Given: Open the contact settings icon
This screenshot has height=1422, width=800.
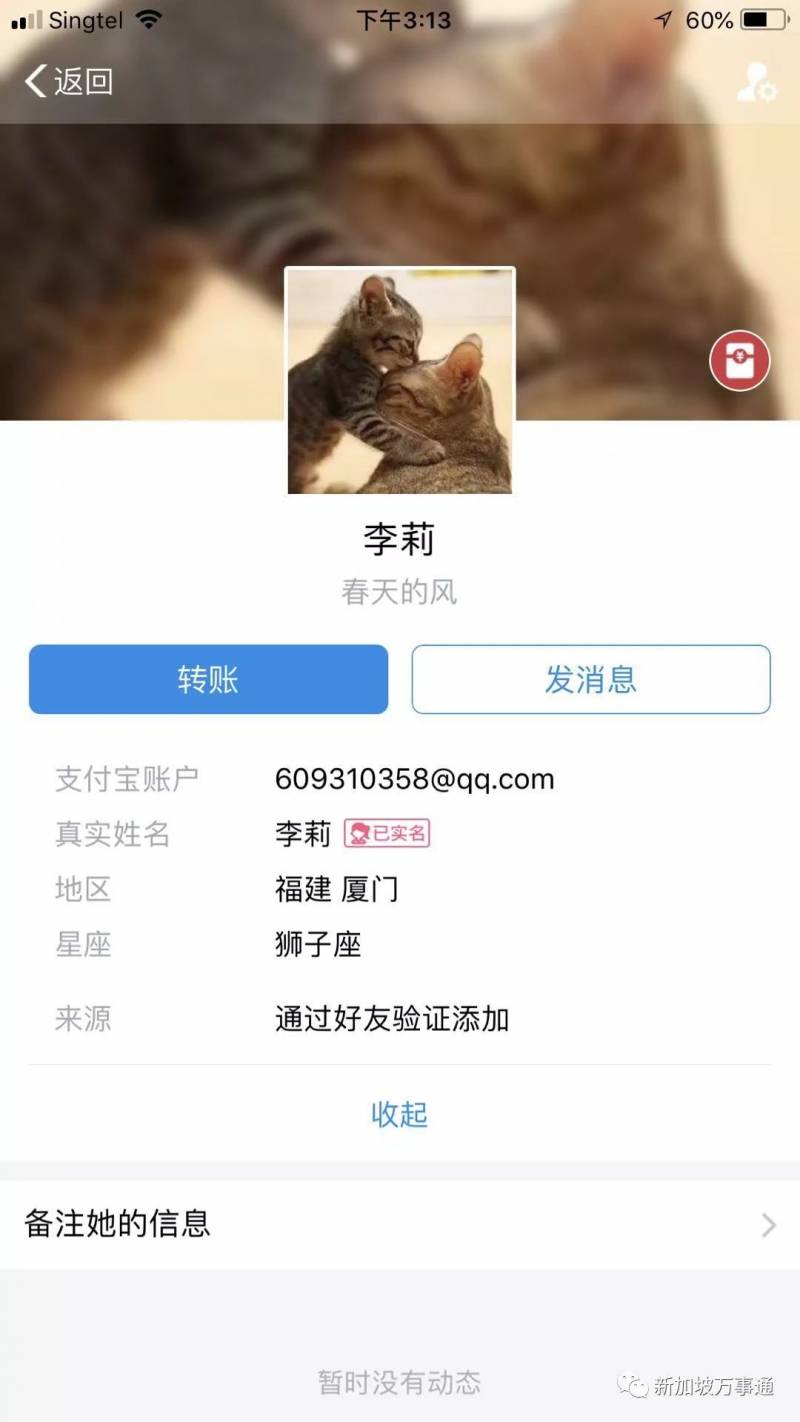Looking at the screenshot, I should pos(756,83).
